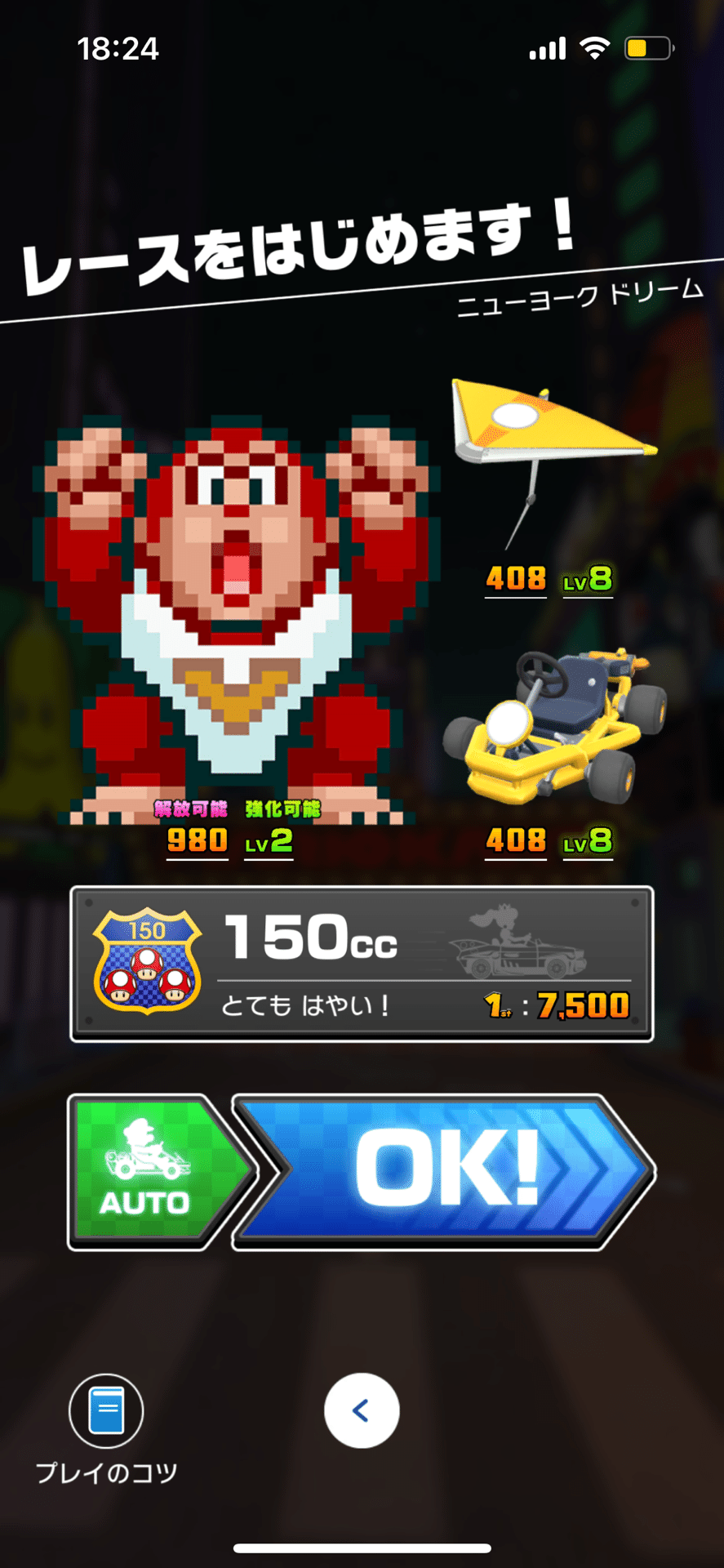Select the ニューヨーク ドリーム course label

coord(581,296)
